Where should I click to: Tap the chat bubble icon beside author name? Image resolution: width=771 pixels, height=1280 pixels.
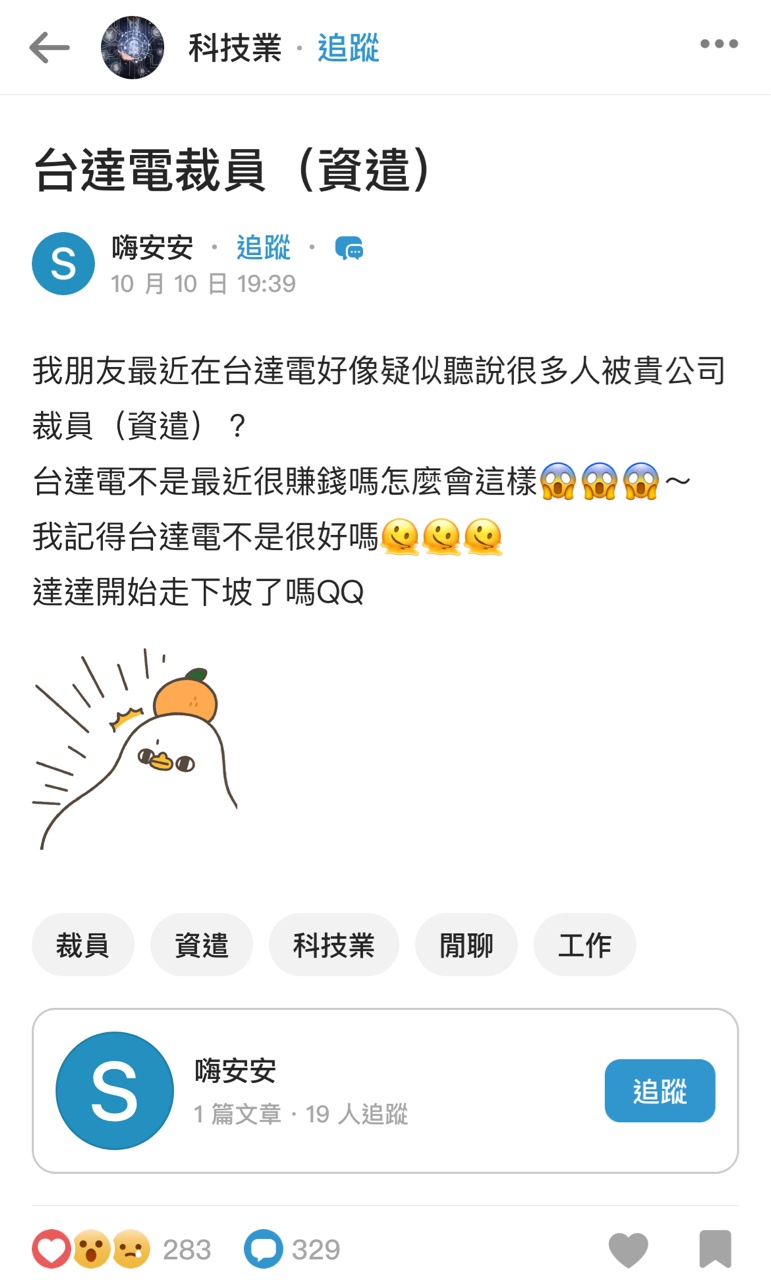[349, 248]
